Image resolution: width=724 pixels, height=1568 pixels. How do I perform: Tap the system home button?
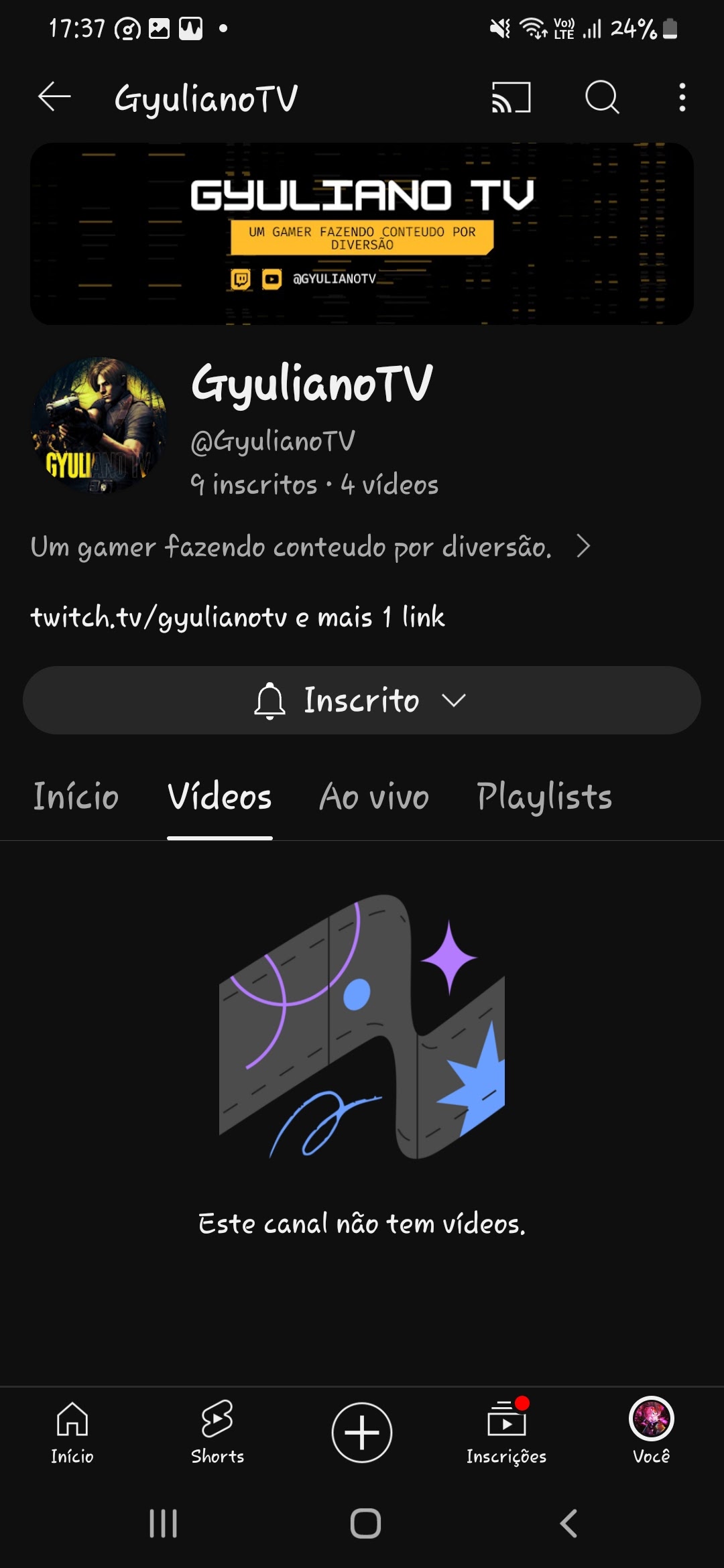[x=365, y=1524]
